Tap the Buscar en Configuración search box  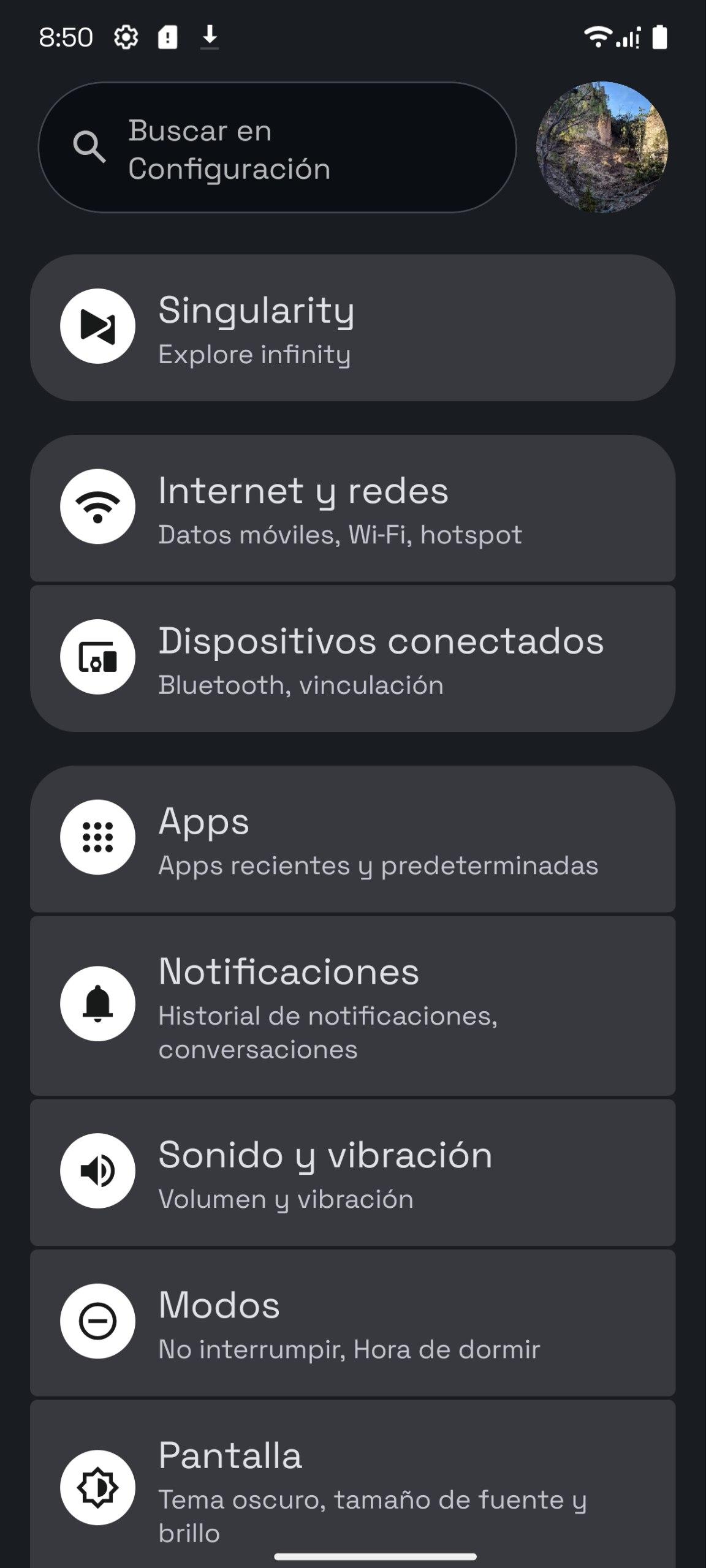[x=277, y=148]
